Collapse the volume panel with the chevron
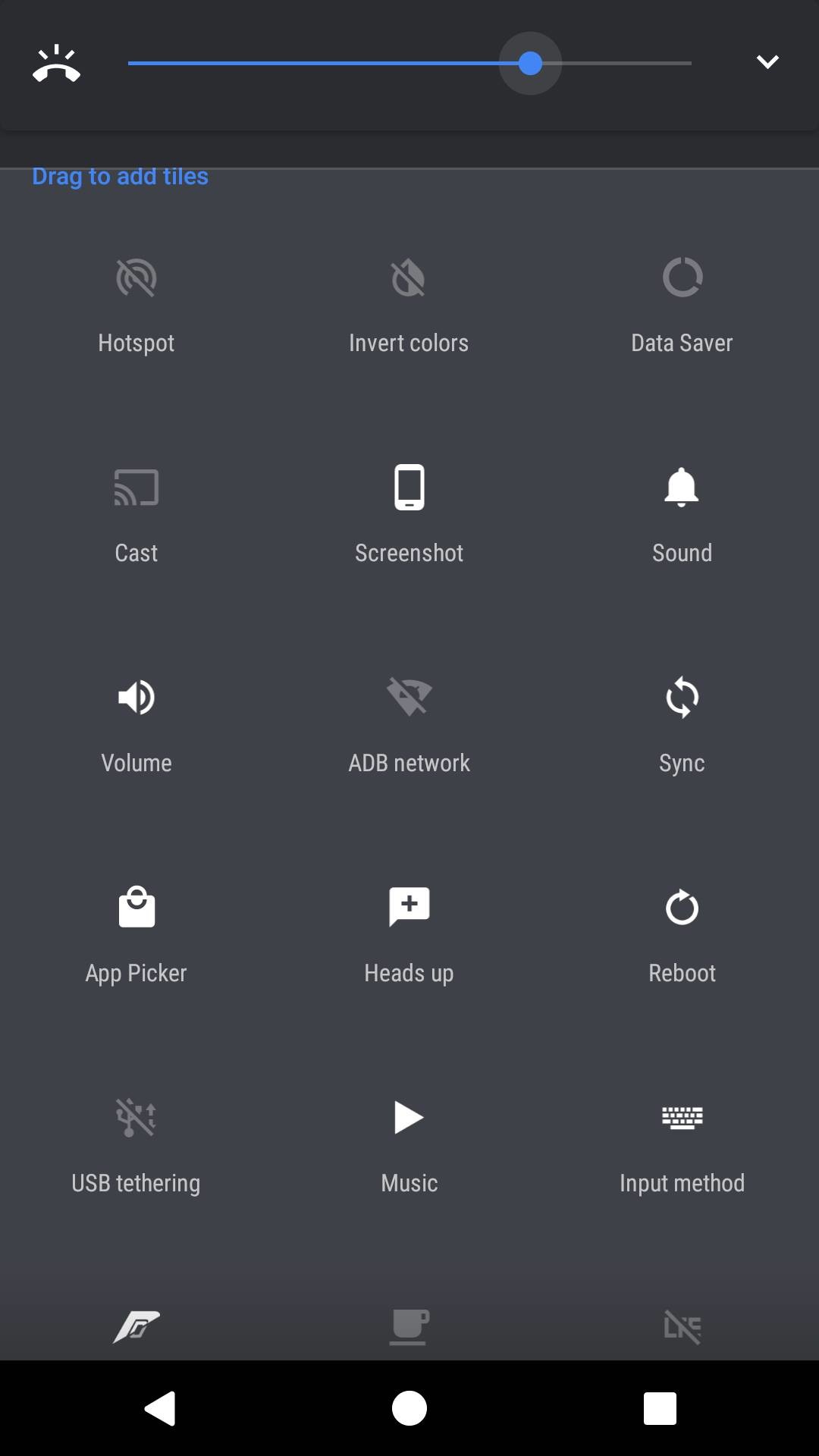This screenshot has height=1456, width=819. click(x=767, y=62)
